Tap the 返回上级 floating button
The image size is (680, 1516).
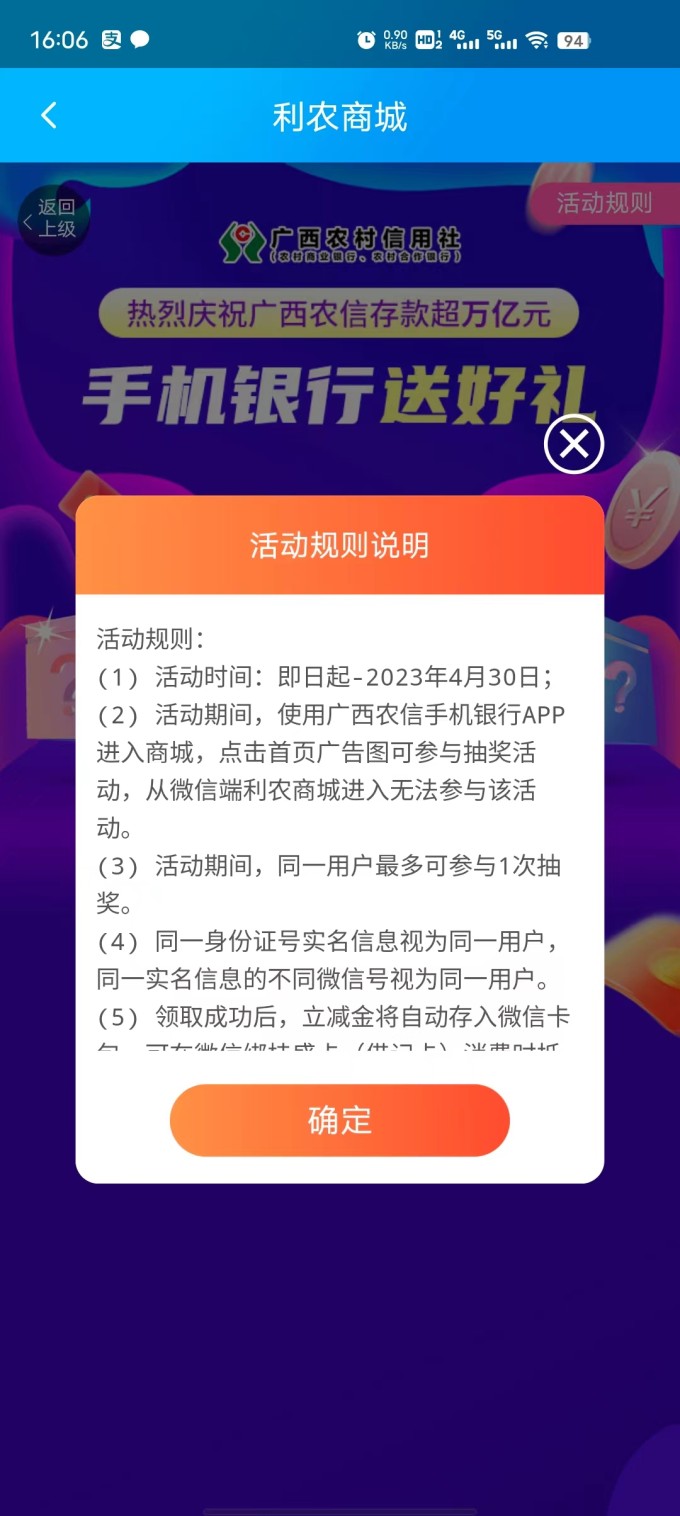54,219
